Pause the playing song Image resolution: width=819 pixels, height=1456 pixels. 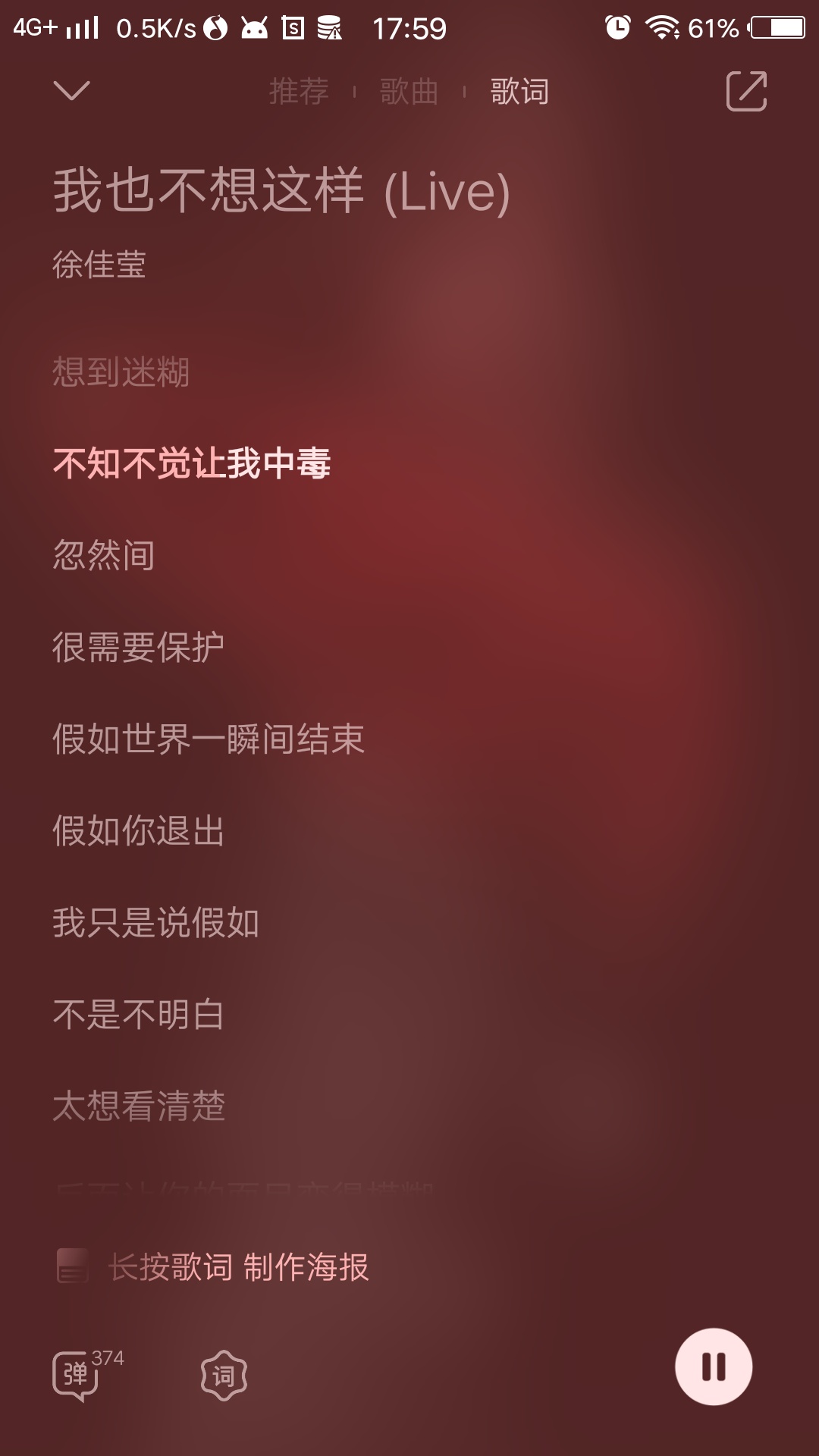(x=713, y=1367)
